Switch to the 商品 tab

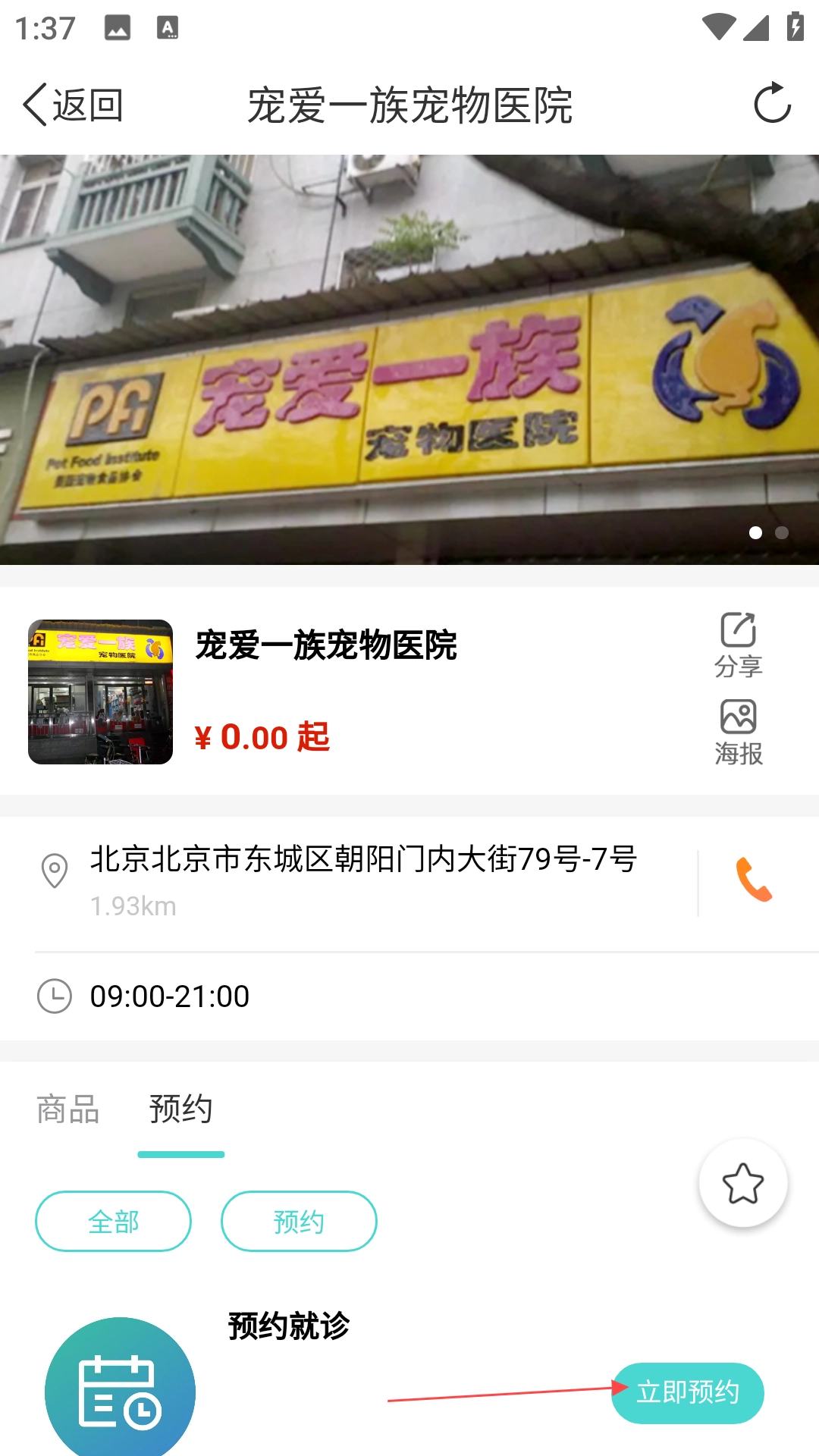[68, 1109]
